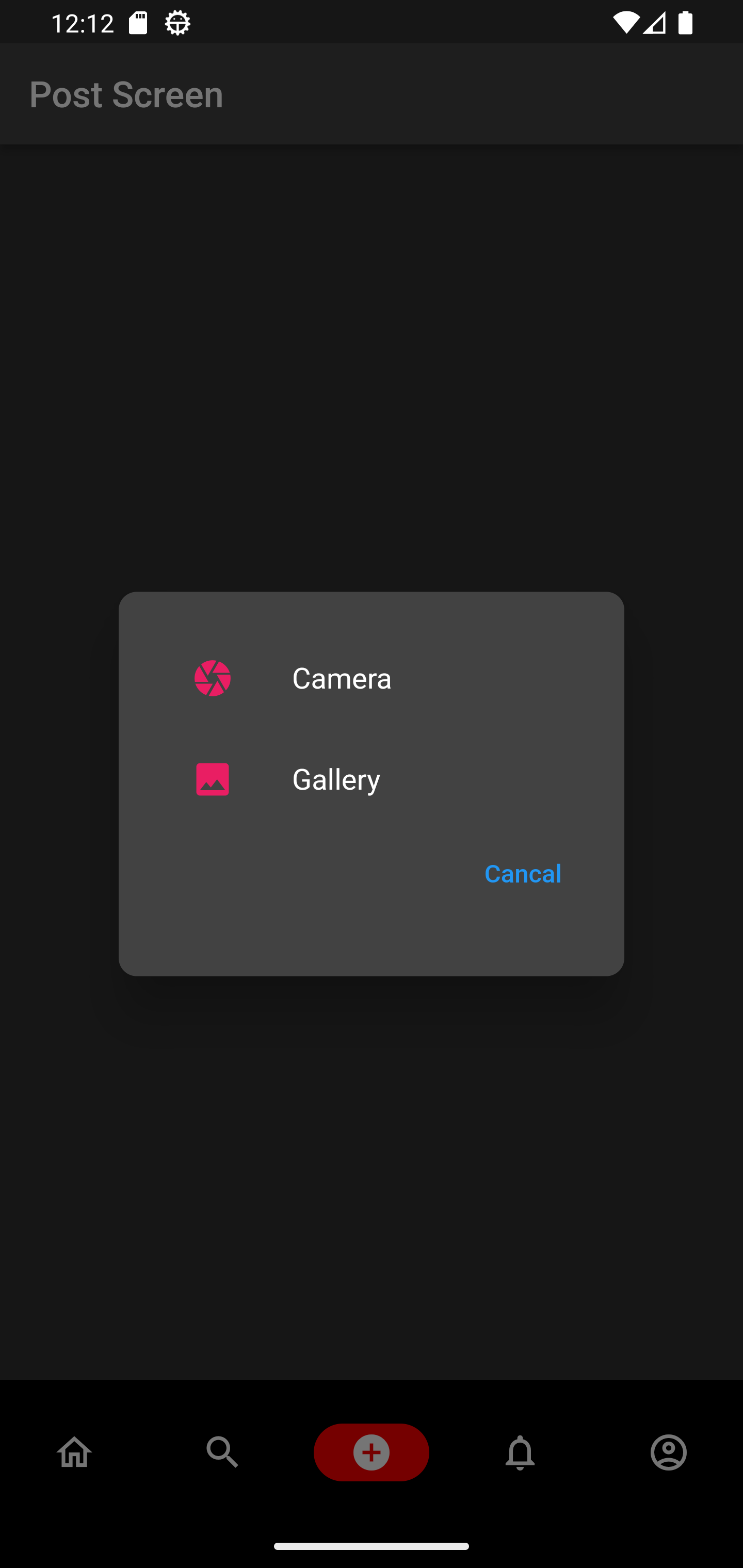Open the notifications bell tab
Image resolution: width=743 pixels, height=1568 pixels.
click(x=520, y=1452)
